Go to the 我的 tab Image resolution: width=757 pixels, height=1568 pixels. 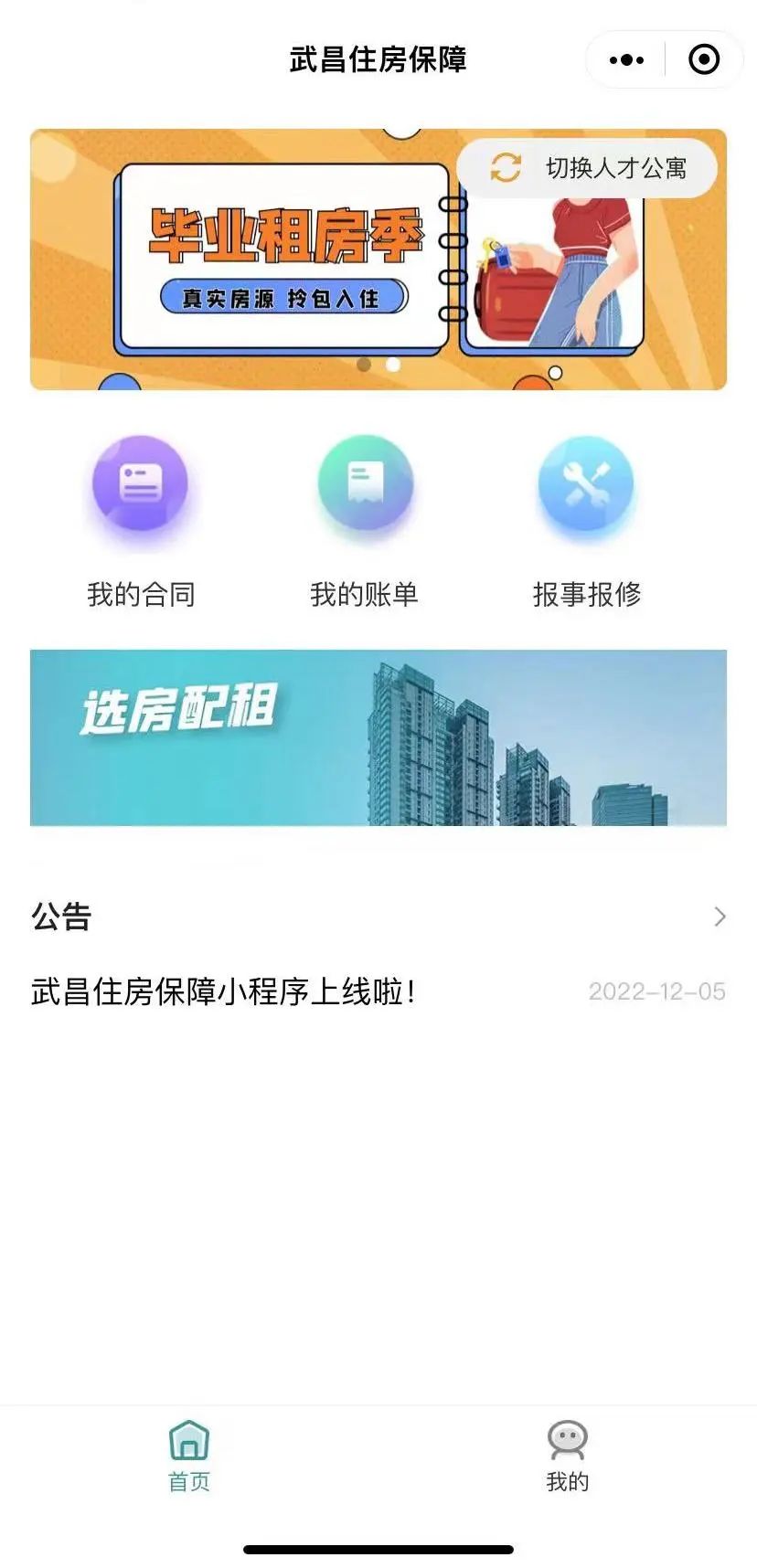pyautogui.click(x=567, y=1457)
